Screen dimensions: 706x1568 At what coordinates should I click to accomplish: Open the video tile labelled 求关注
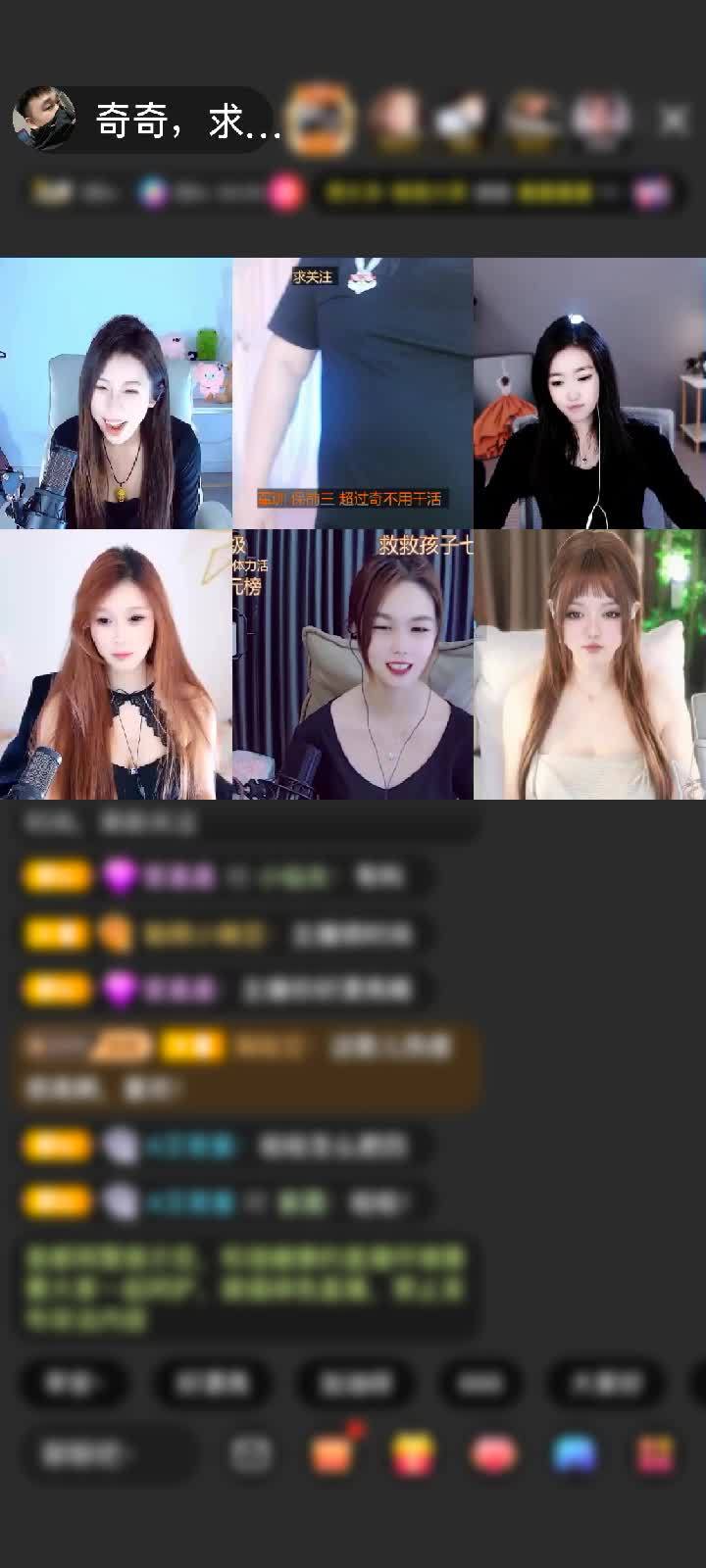pos(353,393)
